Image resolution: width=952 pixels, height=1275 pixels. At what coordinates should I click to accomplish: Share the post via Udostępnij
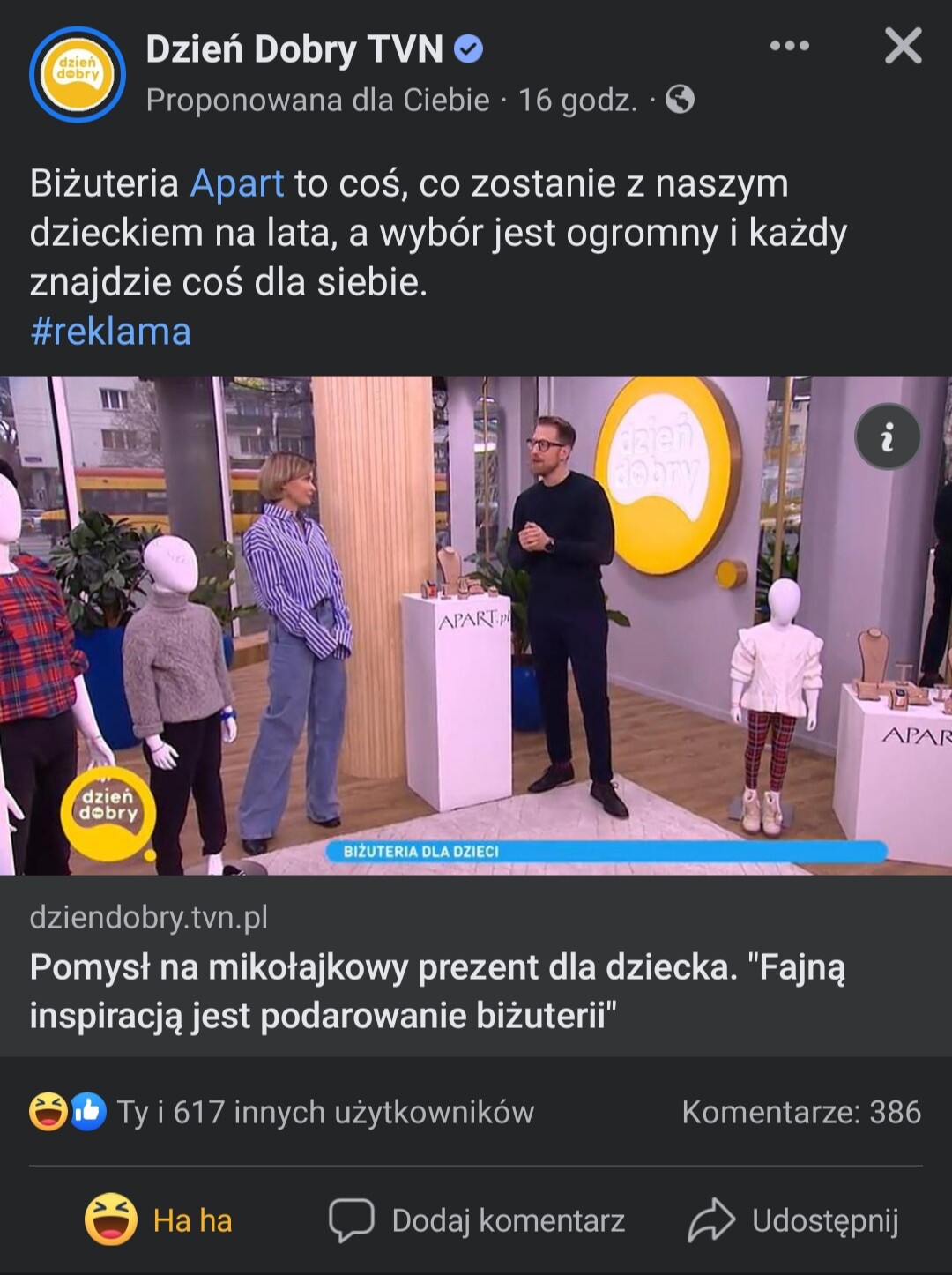(793, 1220)
